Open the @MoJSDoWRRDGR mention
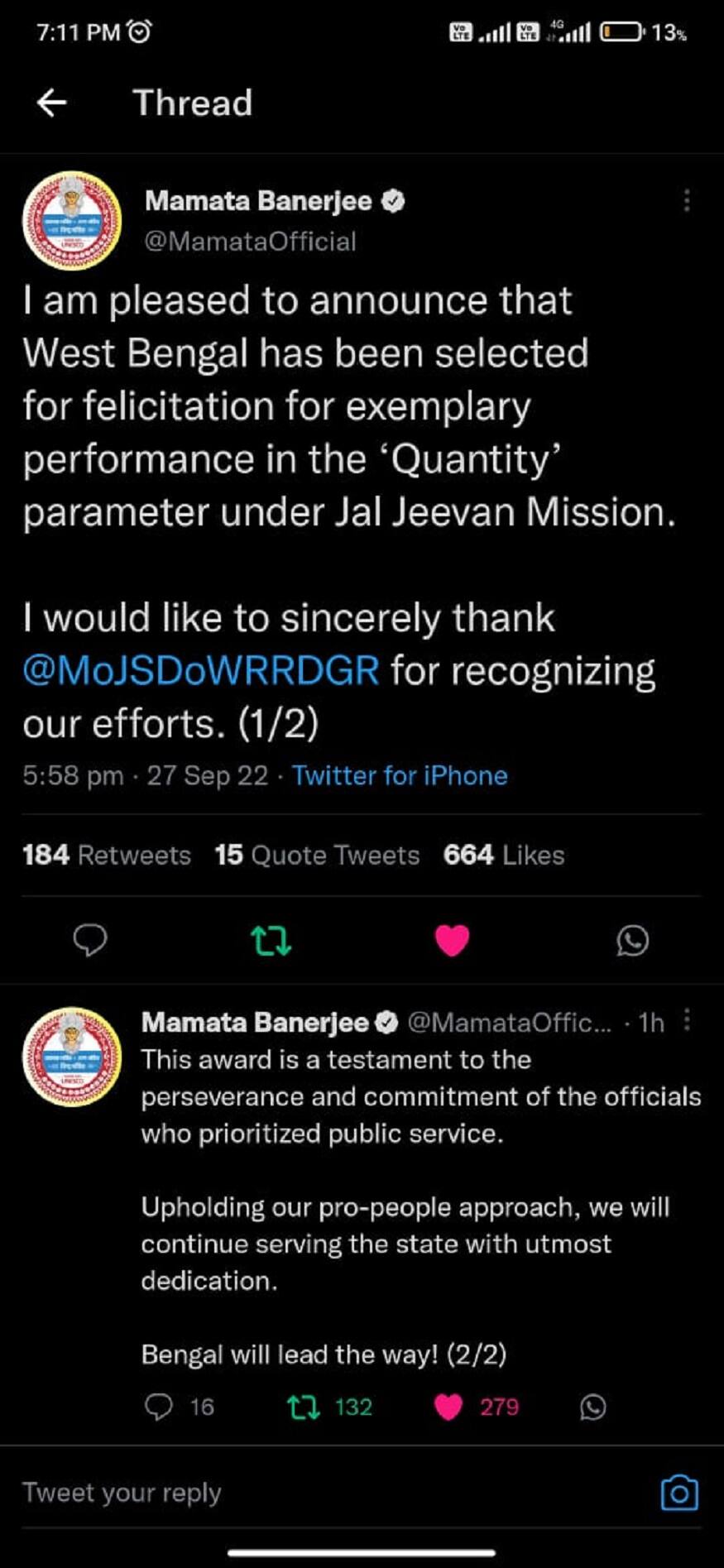This screenshot has width=724, height=1568. pyautogui.click(x=201, y=670)
